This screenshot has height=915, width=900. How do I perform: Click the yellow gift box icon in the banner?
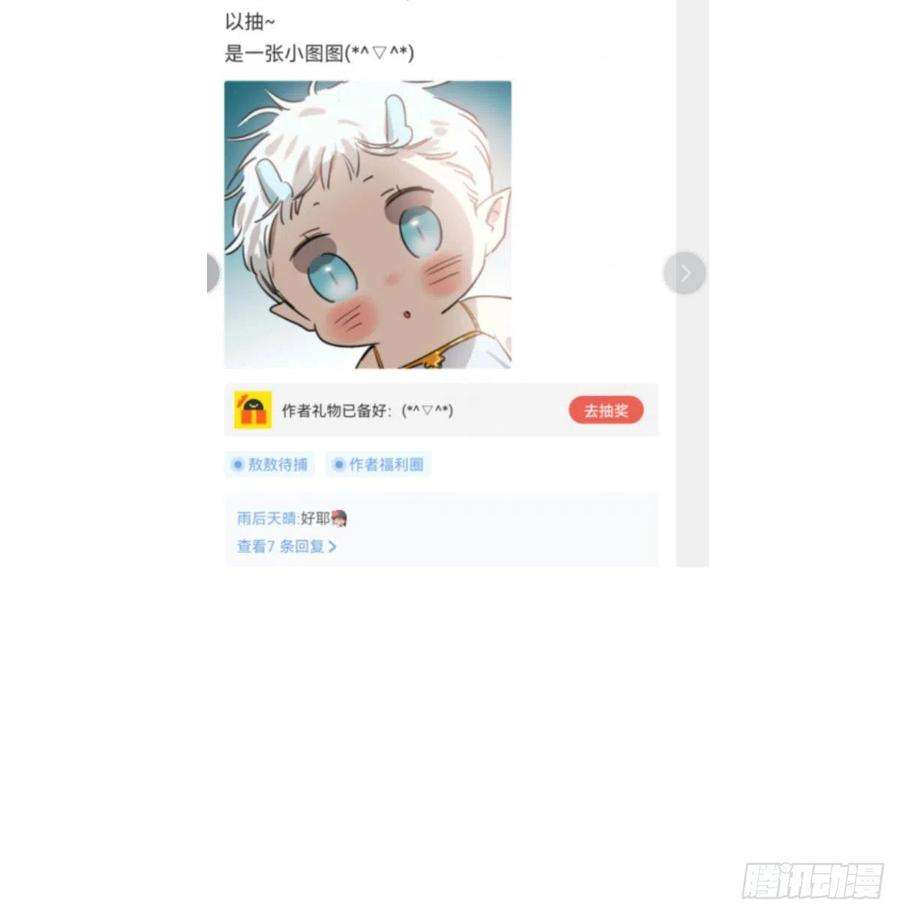[x=252, y=410]
